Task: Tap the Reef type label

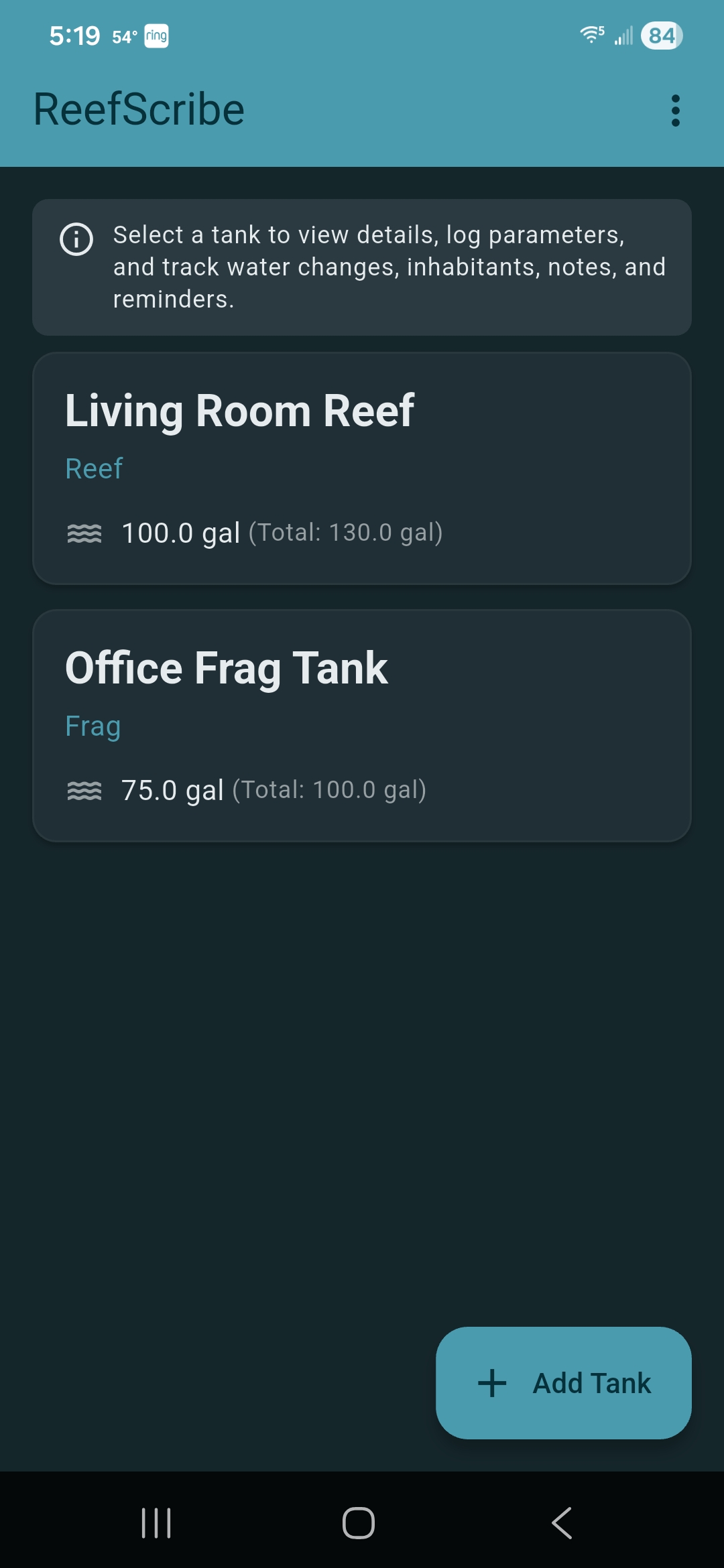Action: [x=93, y=468]
